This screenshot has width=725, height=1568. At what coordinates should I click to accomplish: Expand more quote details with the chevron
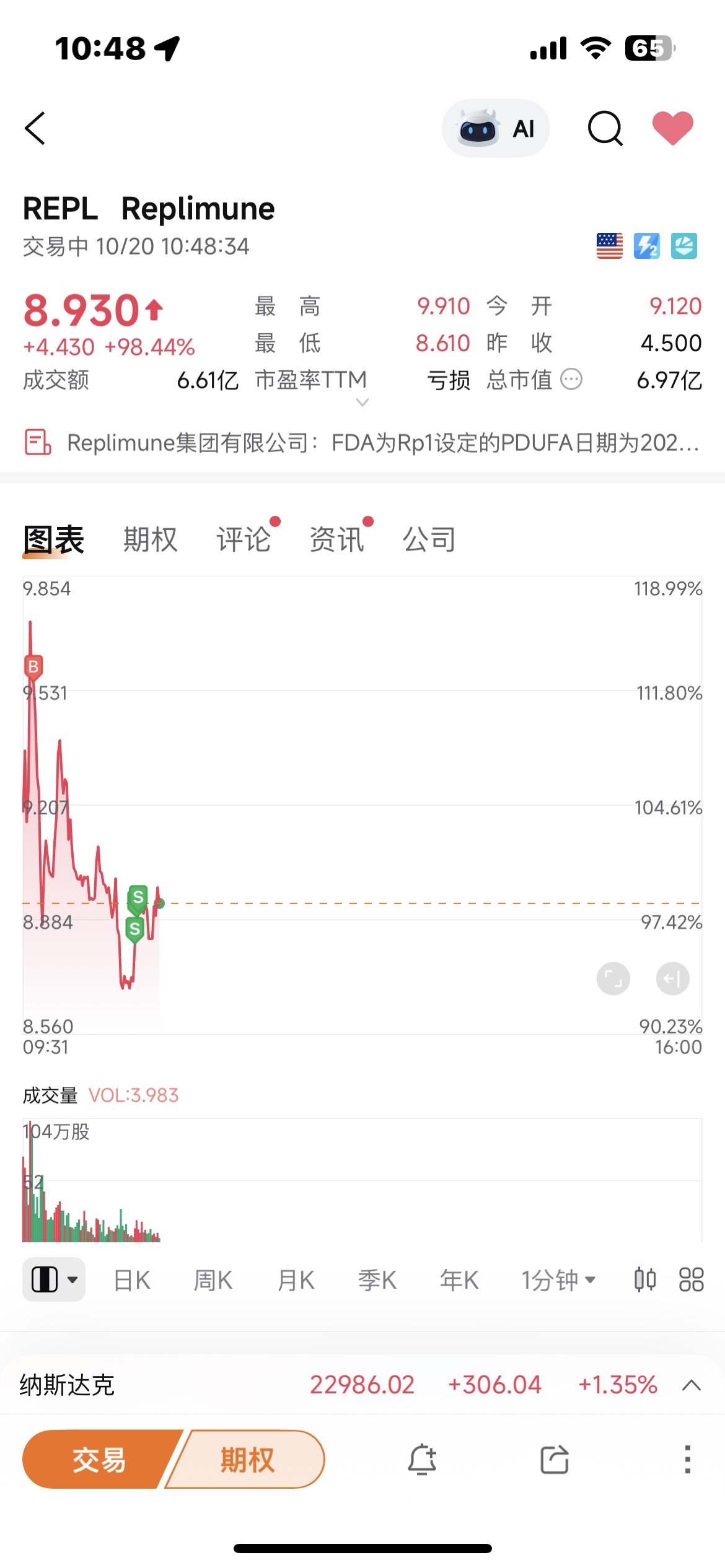coord(362,403)
